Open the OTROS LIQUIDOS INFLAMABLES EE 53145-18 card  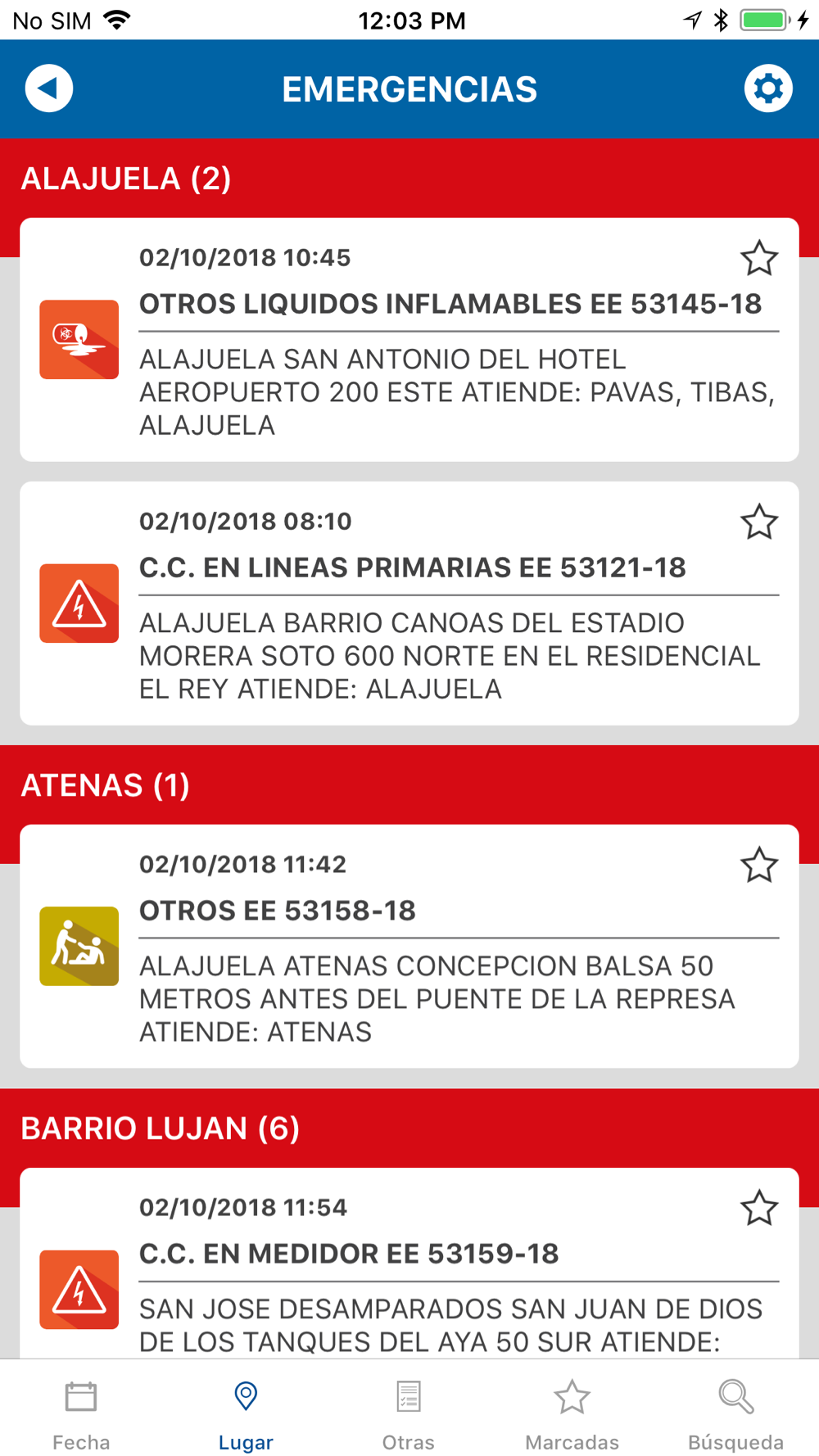click(x=409, y=340)
